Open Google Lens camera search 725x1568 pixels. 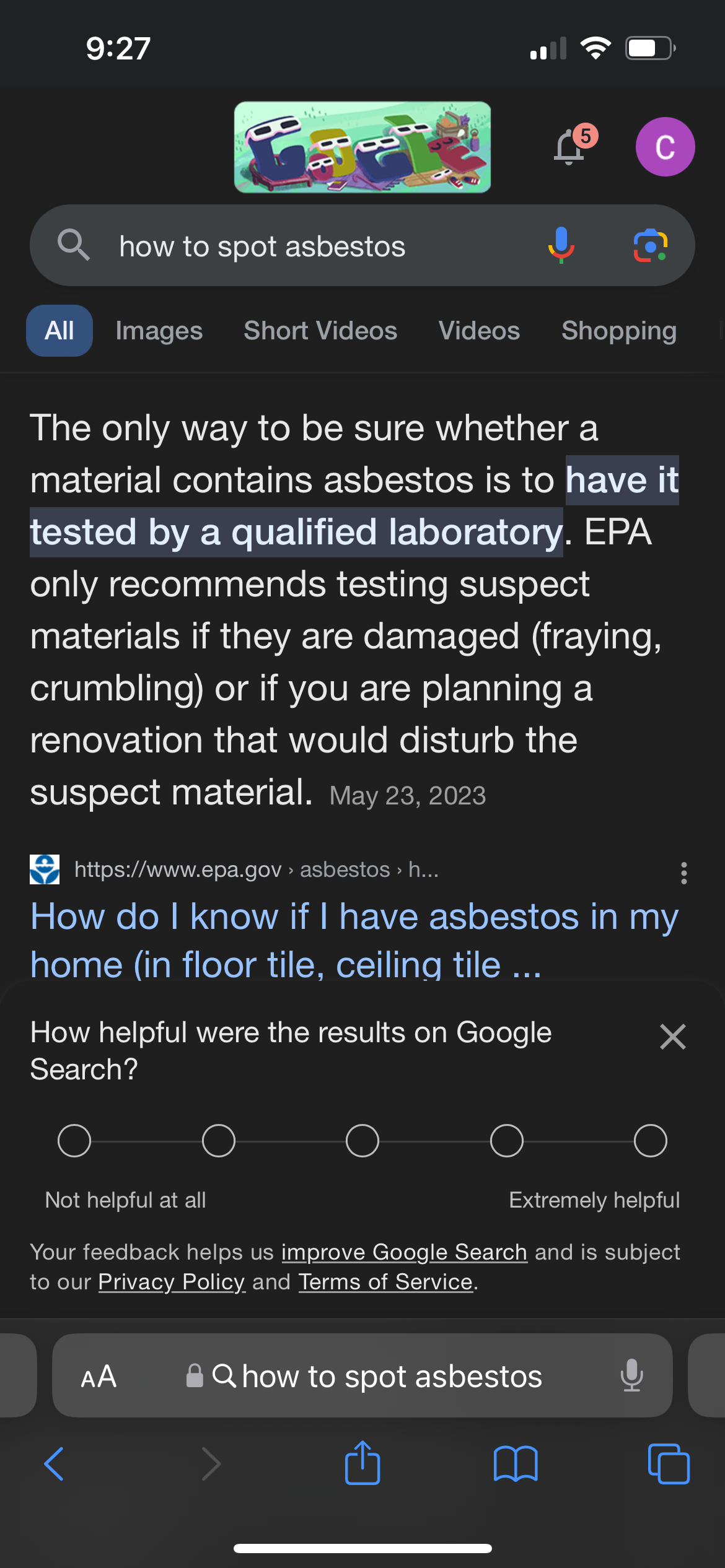(650, 246)
